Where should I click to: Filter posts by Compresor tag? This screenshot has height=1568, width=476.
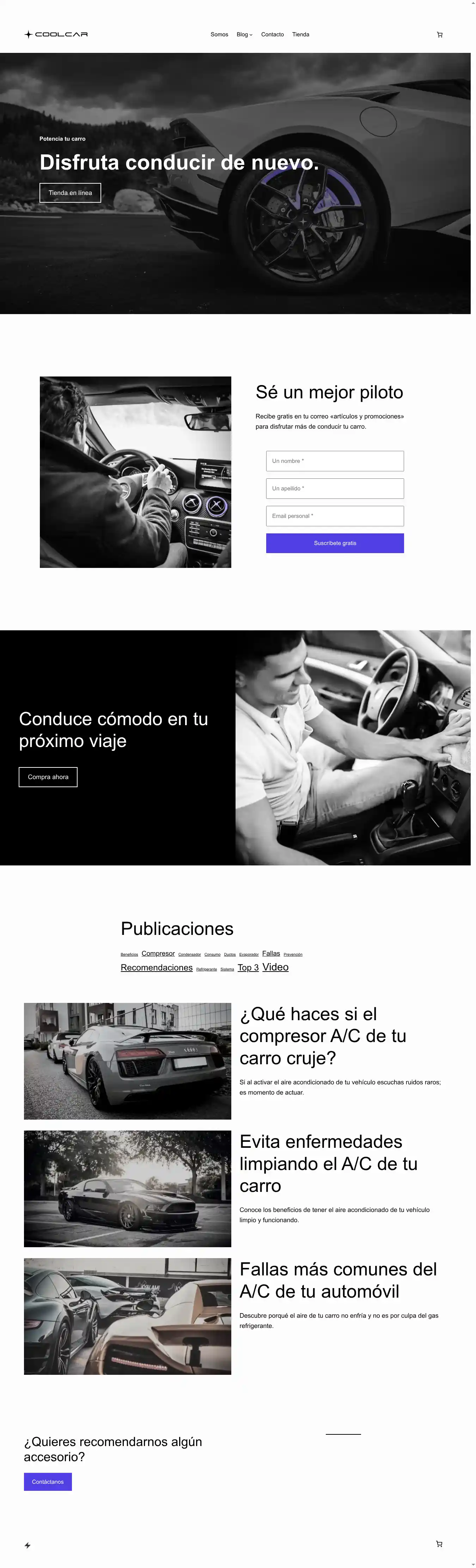pos(158,953)
